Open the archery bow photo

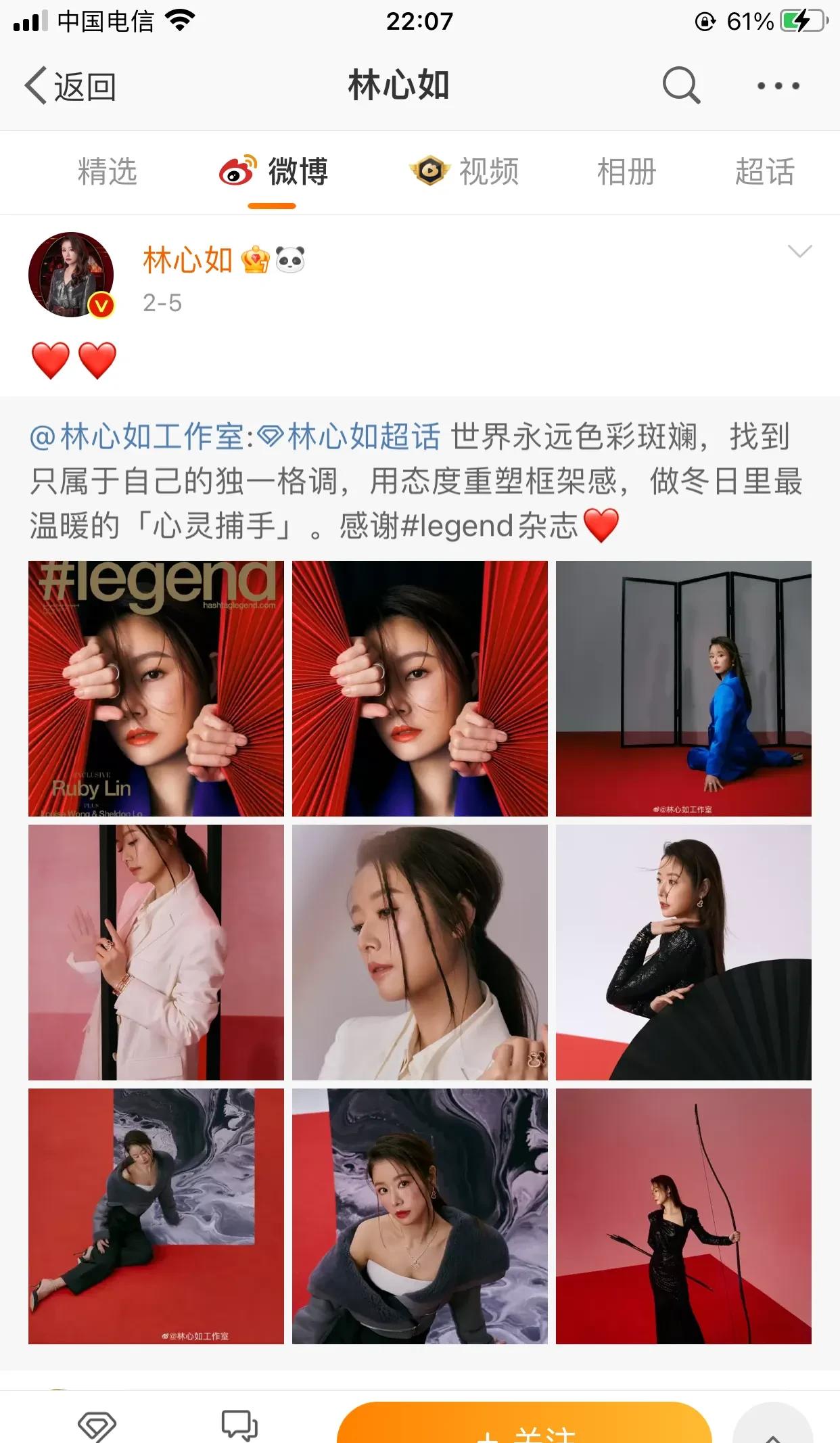[683, 1216]
